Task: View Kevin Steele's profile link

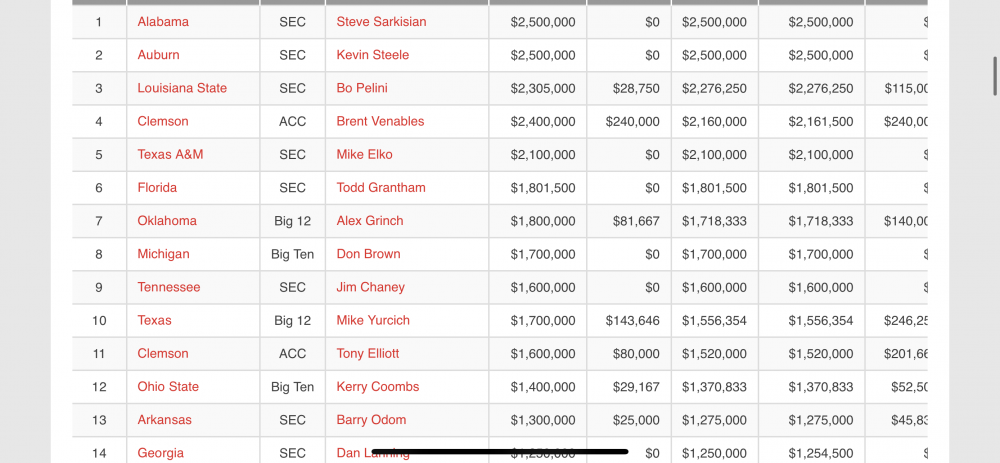Action: point(373,55)
